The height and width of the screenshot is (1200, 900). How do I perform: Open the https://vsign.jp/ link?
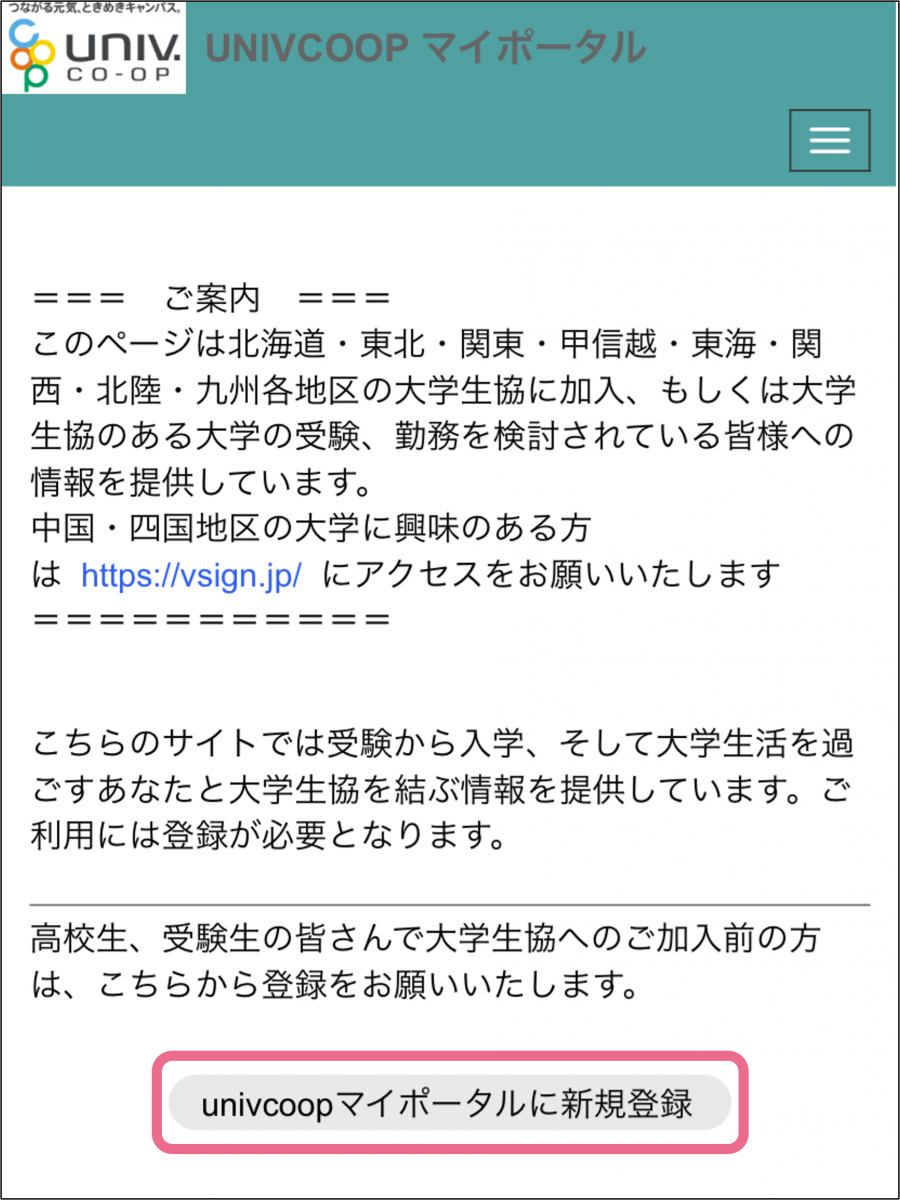pyautogui.click(x=191, y=575)
